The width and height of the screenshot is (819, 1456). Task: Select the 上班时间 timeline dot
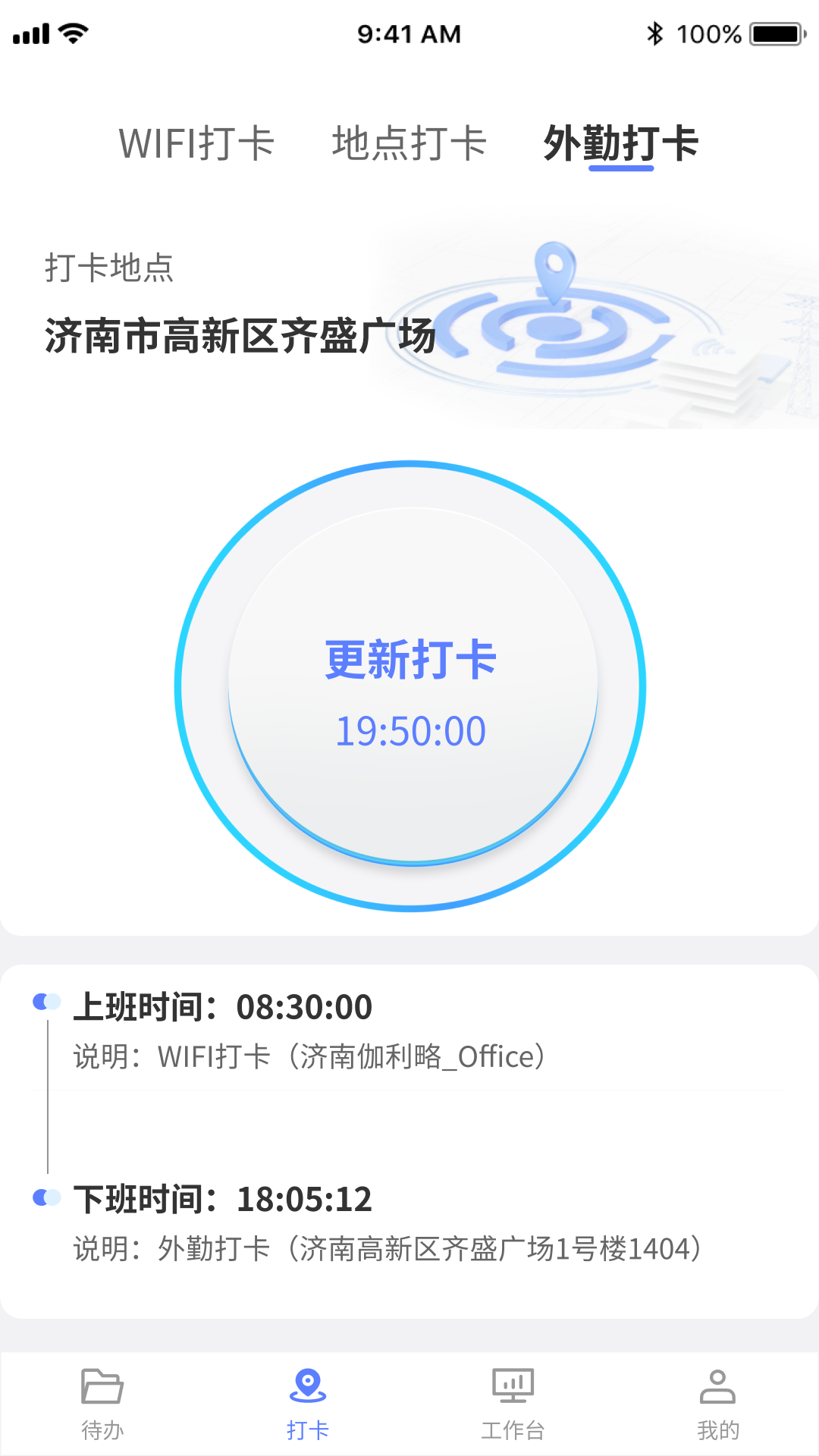(x=47, y=1001)
